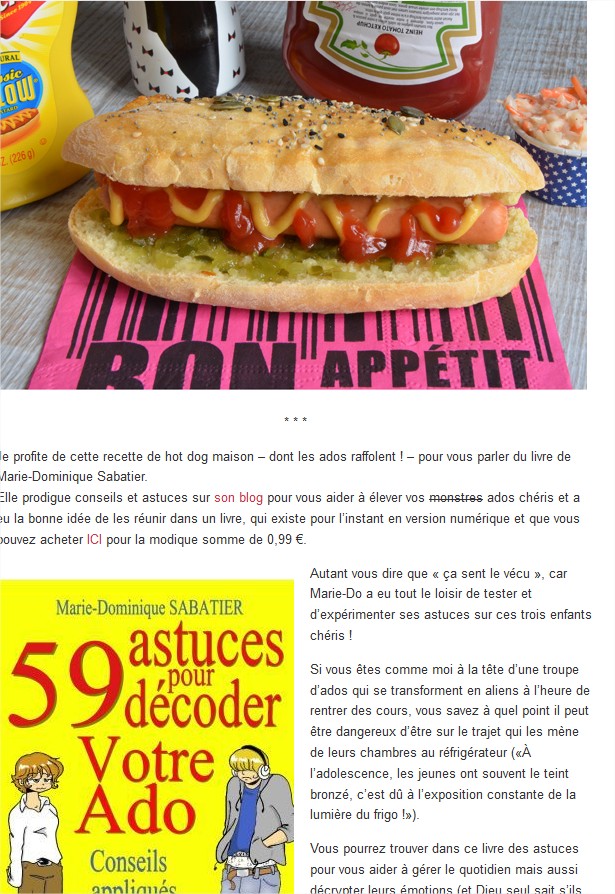Image resolution: width=615 pixels, height=894 pixels.
Task: Open the 'son blog' link
Action: (238, 497)
